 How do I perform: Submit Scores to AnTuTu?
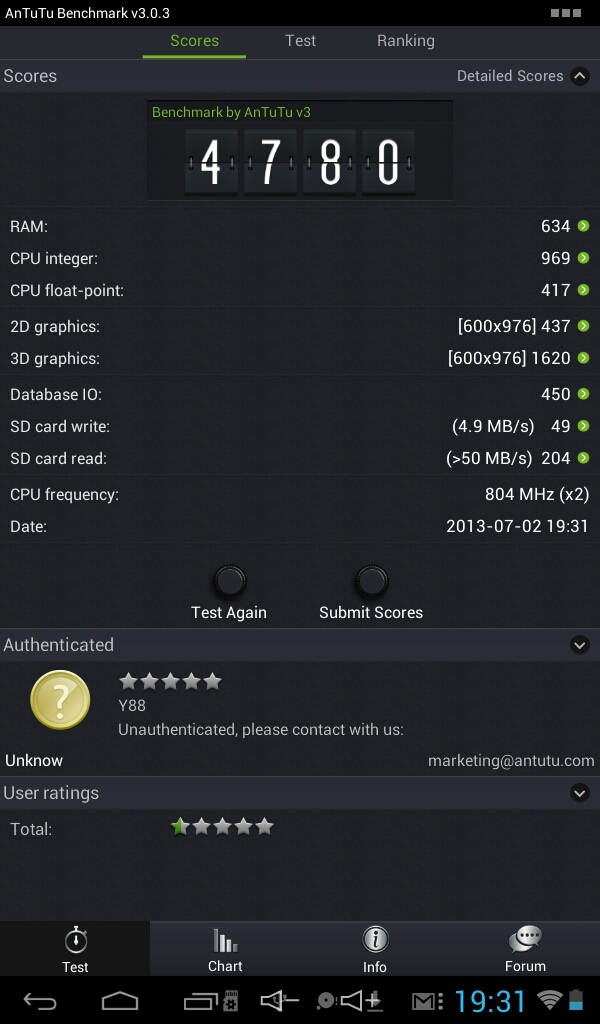click(x=371, y=593)
